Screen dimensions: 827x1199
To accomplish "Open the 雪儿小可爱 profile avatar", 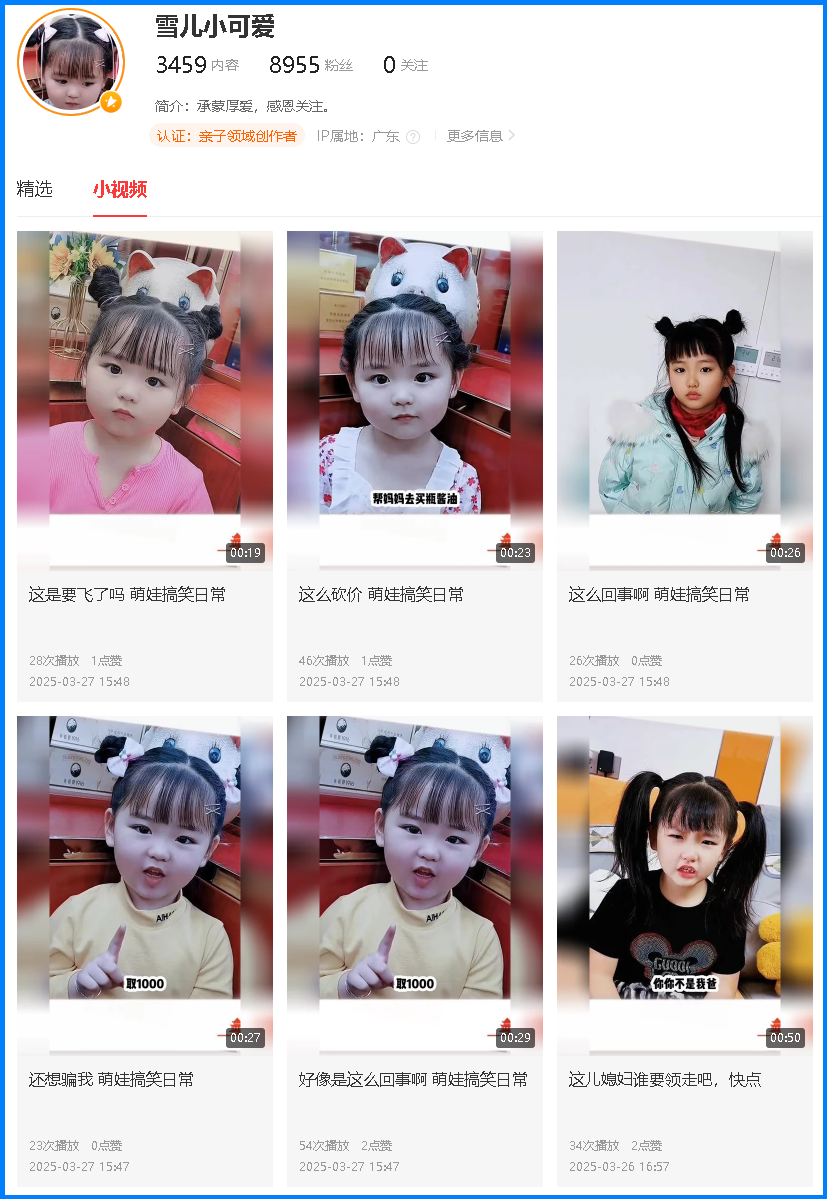I will (x=71, y=62).
